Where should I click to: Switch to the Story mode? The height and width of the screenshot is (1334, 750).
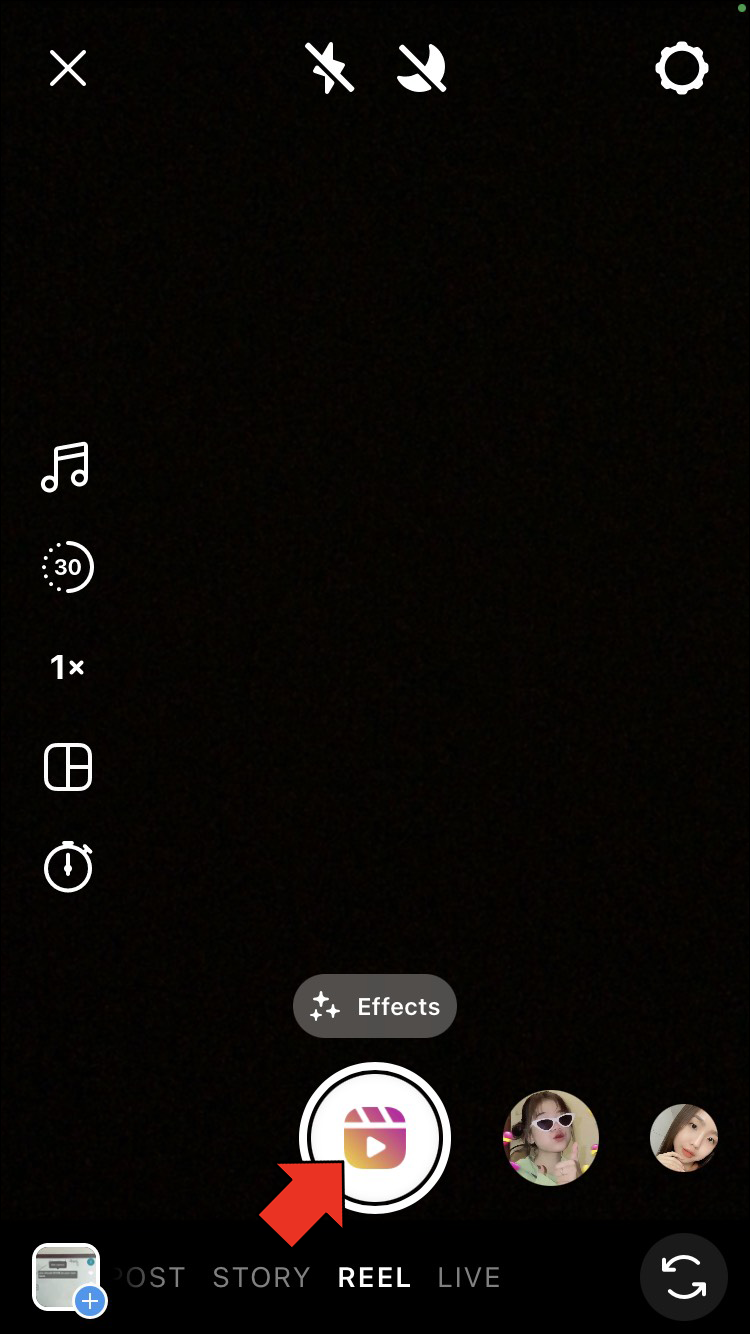point(261,1278)
